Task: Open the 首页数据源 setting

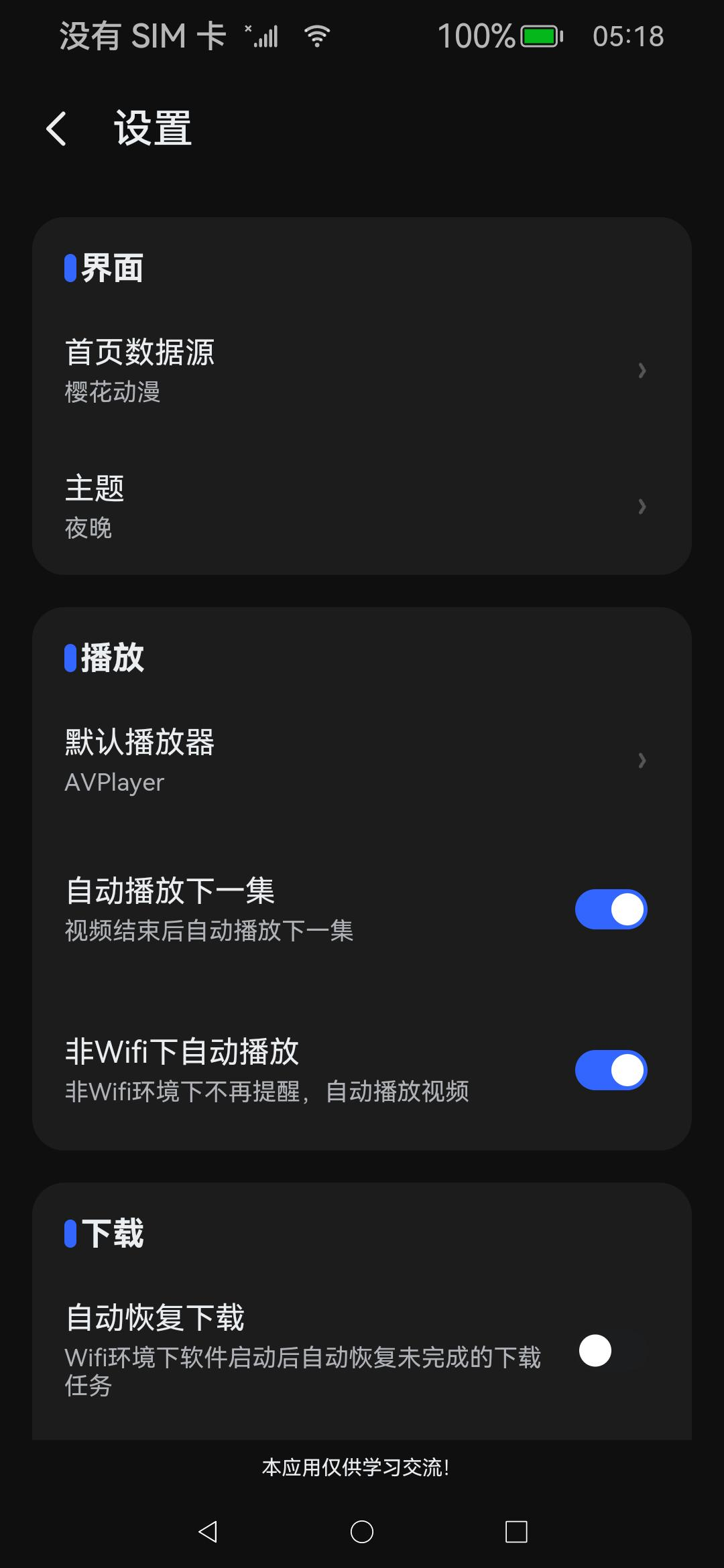Action: [362, 371]
